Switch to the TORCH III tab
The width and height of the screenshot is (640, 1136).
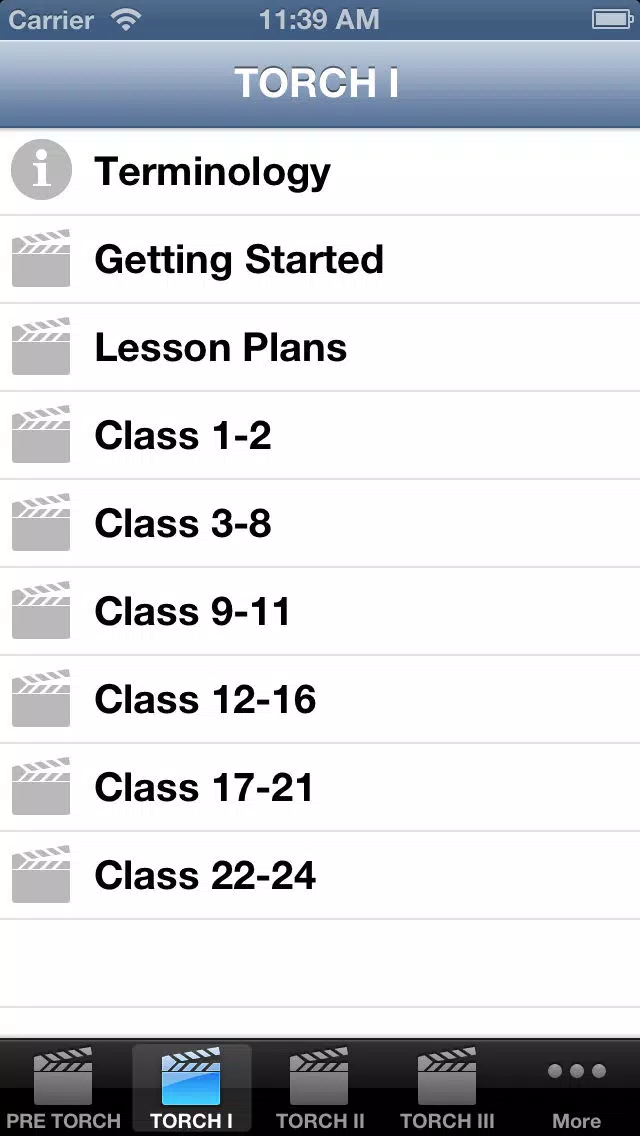[447, 1088]
